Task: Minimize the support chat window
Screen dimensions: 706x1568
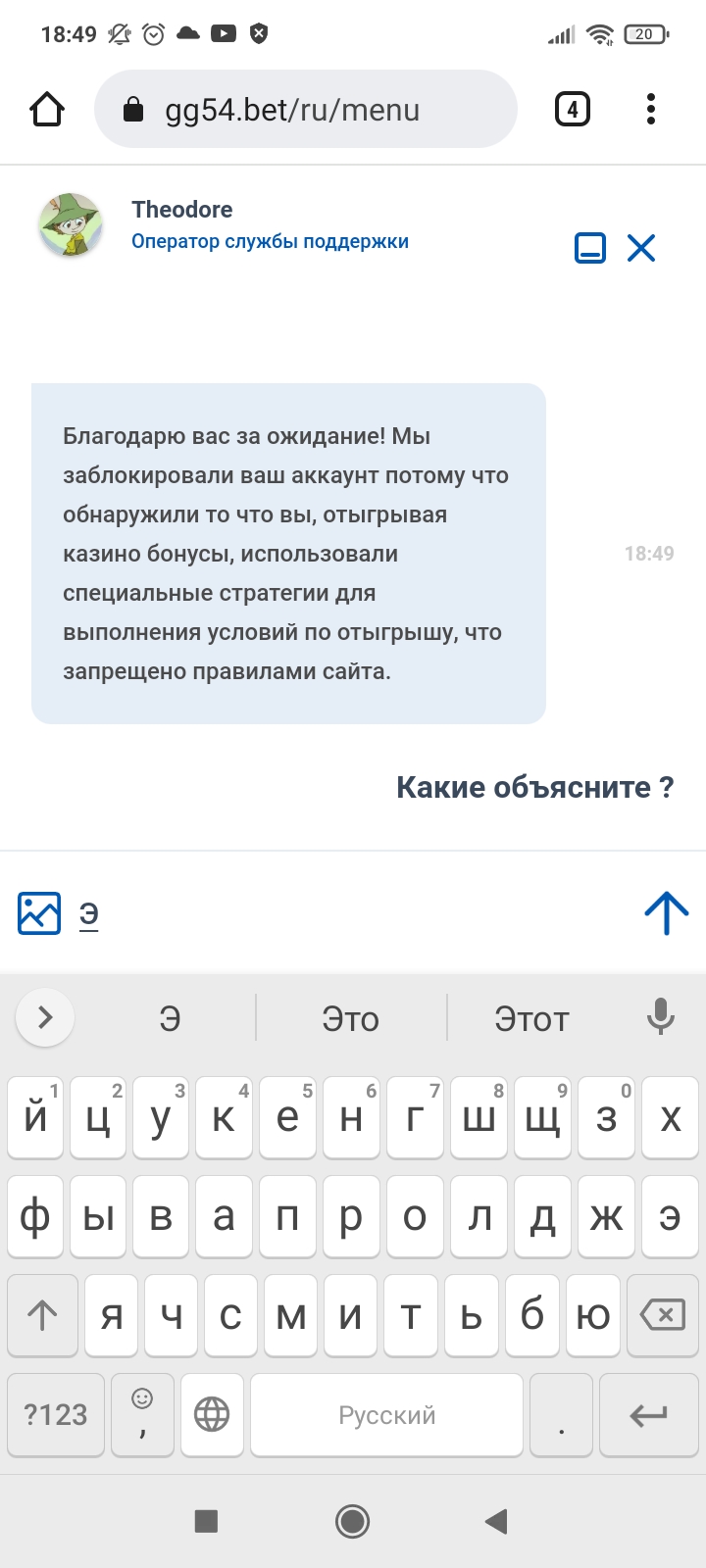Action: coord(590,248)
